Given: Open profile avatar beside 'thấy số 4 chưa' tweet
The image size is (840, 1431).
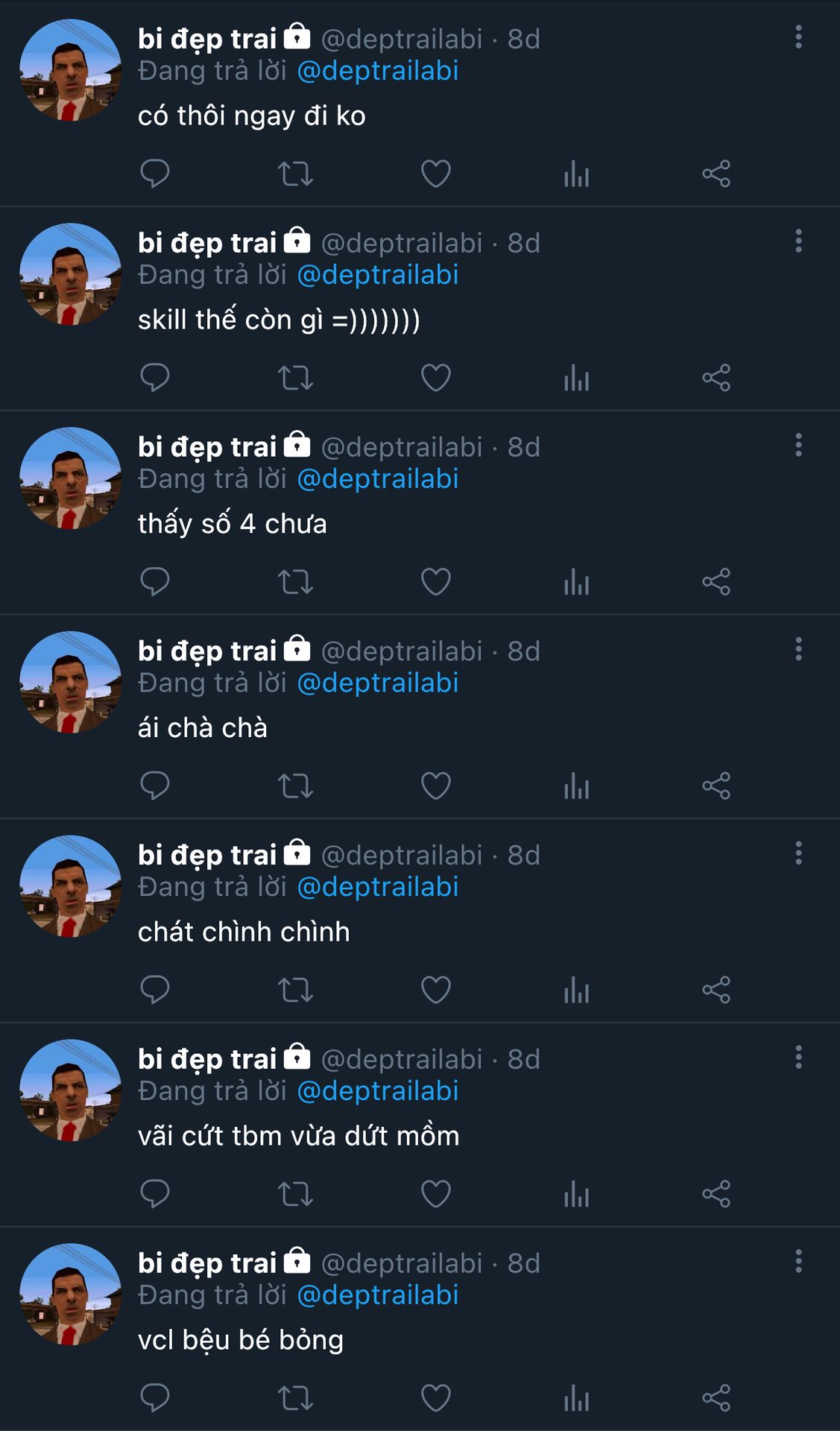Looking at the screenshot, I should [70, 478].
